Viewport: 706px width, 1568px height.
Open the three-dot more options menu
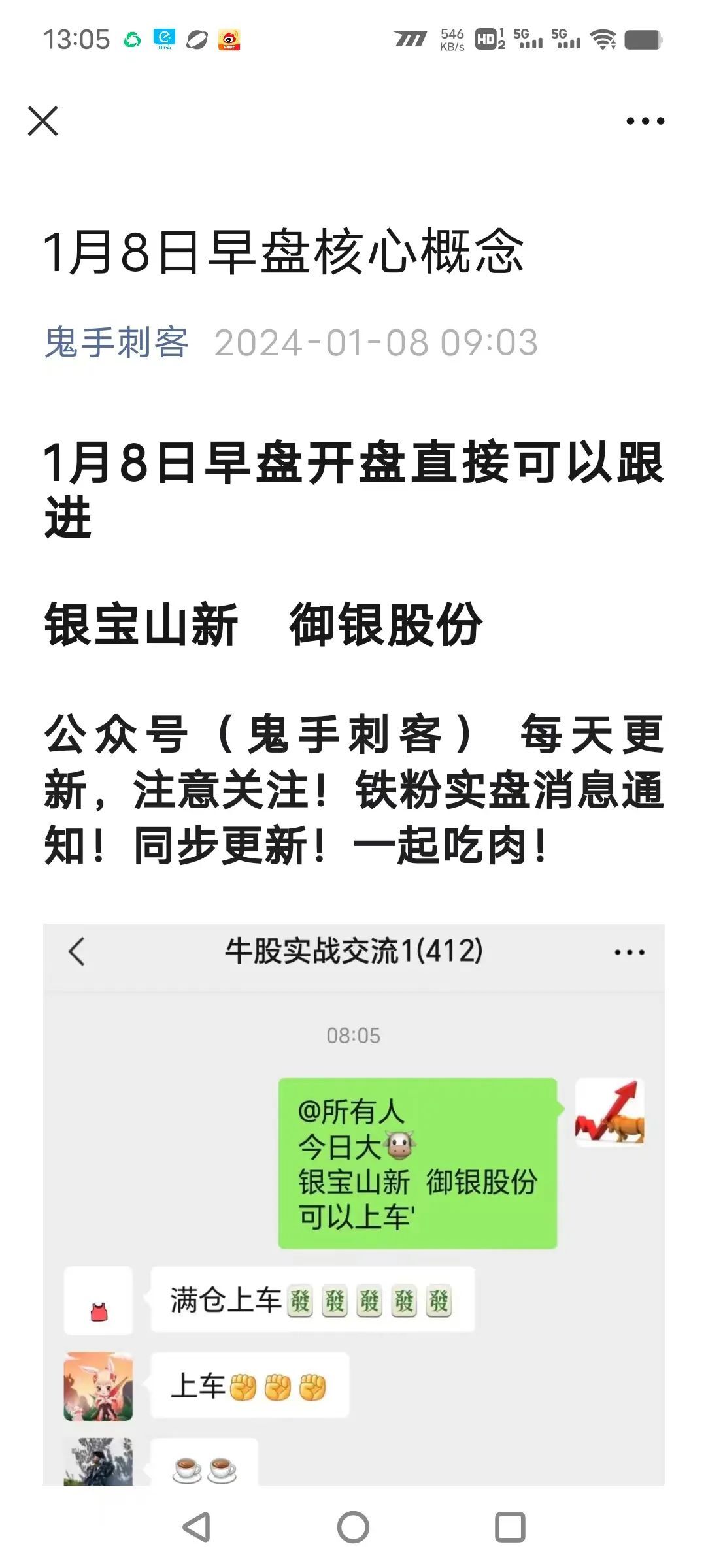pos(645,121)
